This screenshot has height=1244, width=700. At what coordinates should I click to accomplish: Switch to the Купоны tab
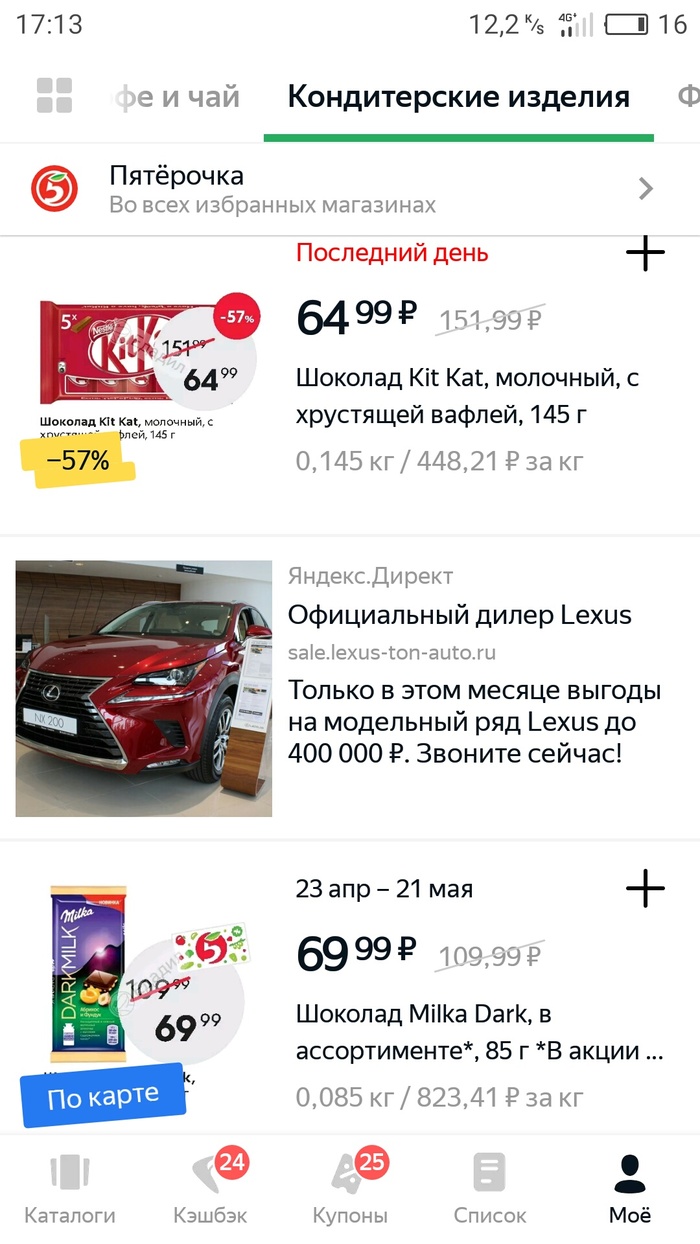pos(350,1188)
